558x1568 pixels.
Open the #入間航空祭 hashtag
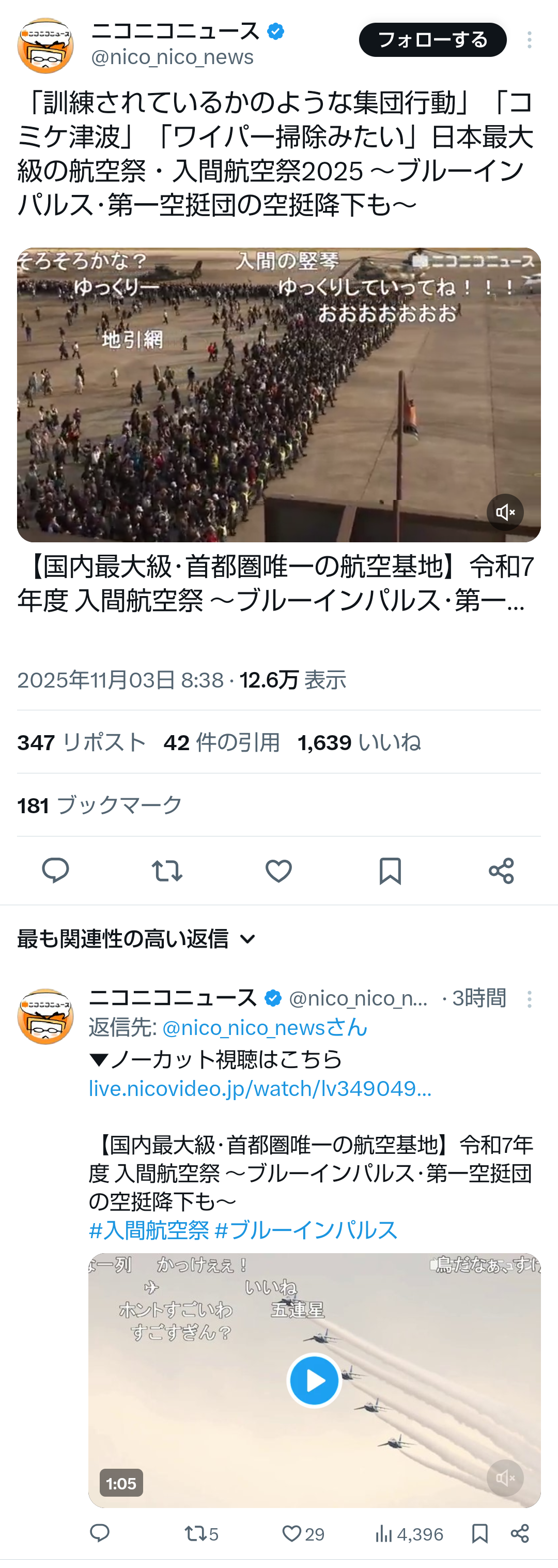click(x=149, y=1230)
